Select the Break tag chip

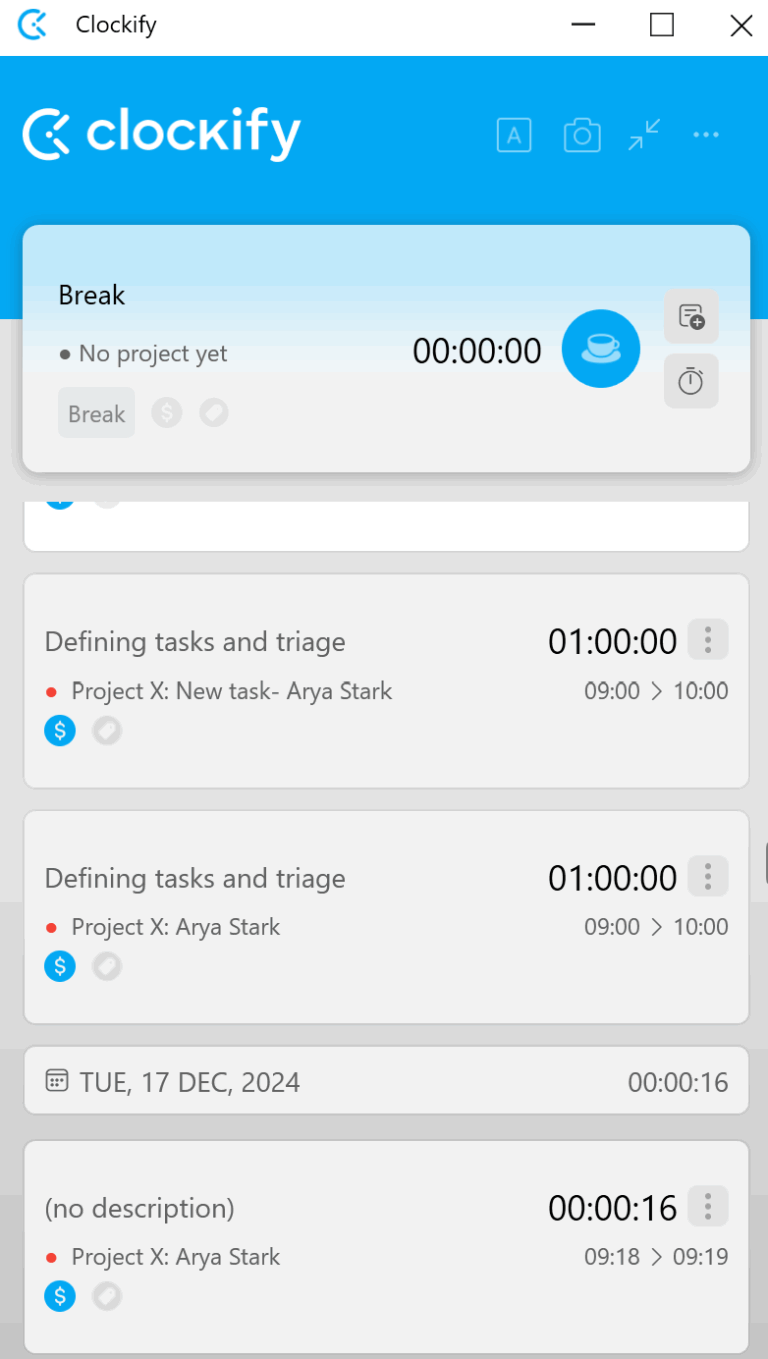pos(96,412)
